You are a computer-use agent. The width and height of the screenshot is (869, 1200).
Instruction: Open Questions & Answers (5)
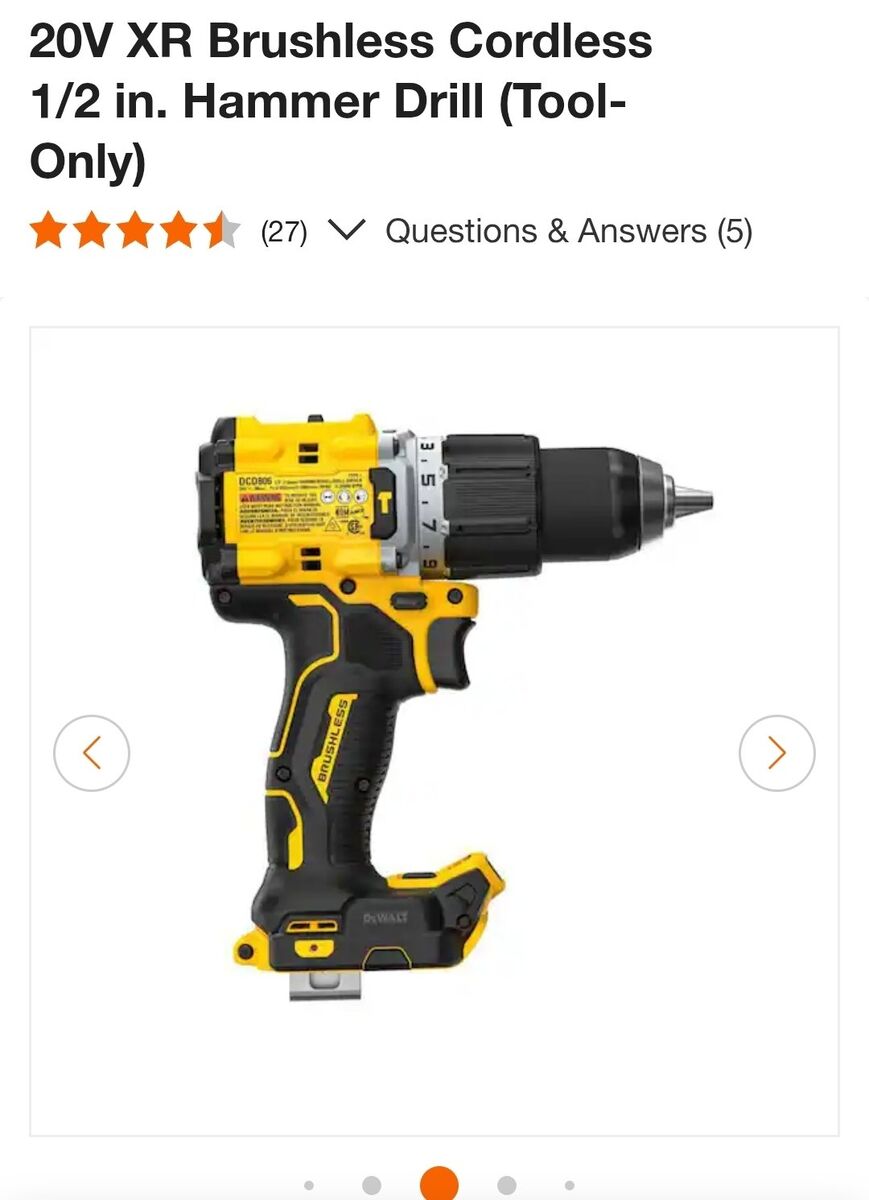coord(568,232)
